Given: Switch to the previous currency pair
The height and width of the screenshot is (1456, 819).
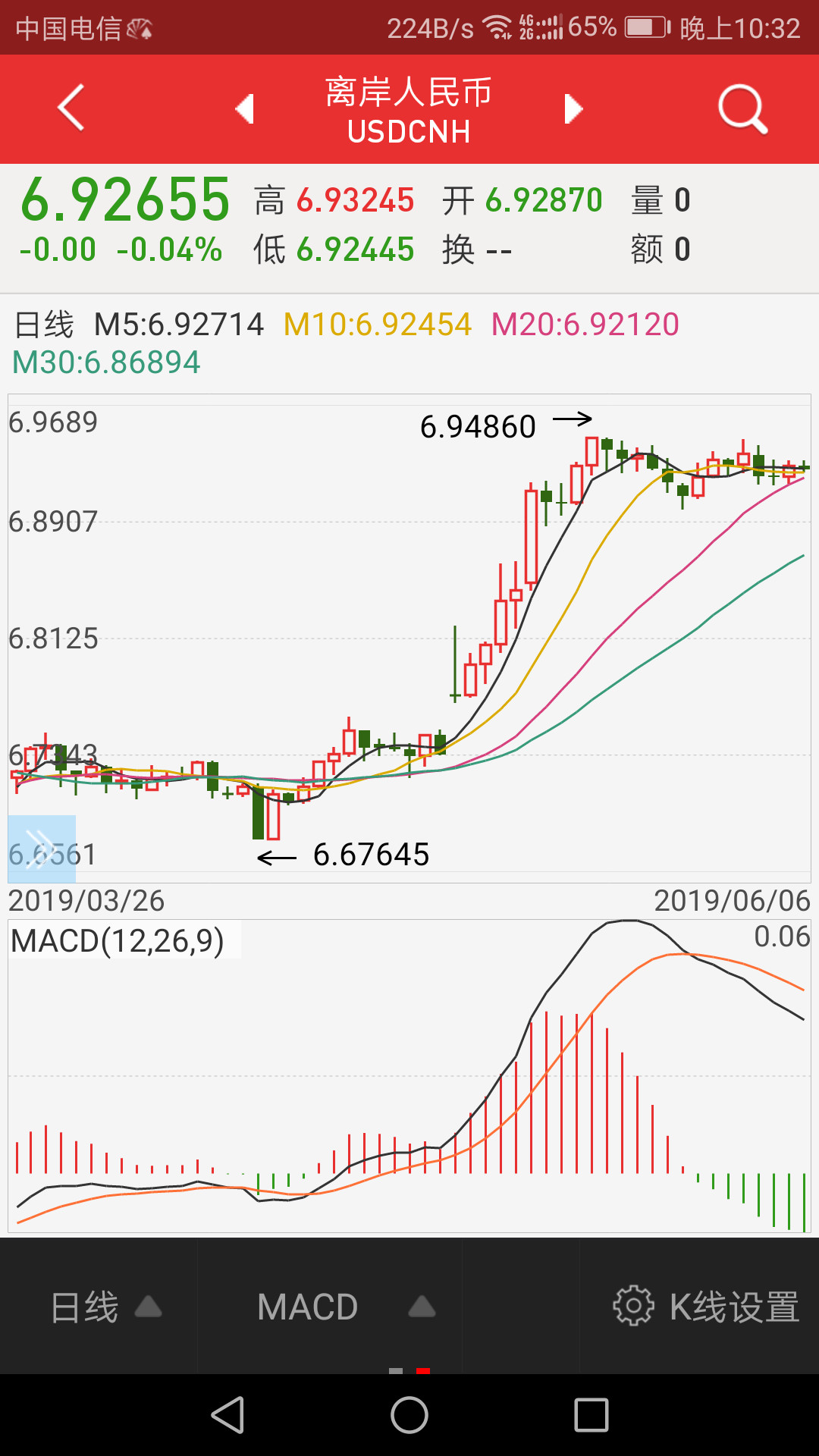Looking at the screenshot, I should pos(245,109).
